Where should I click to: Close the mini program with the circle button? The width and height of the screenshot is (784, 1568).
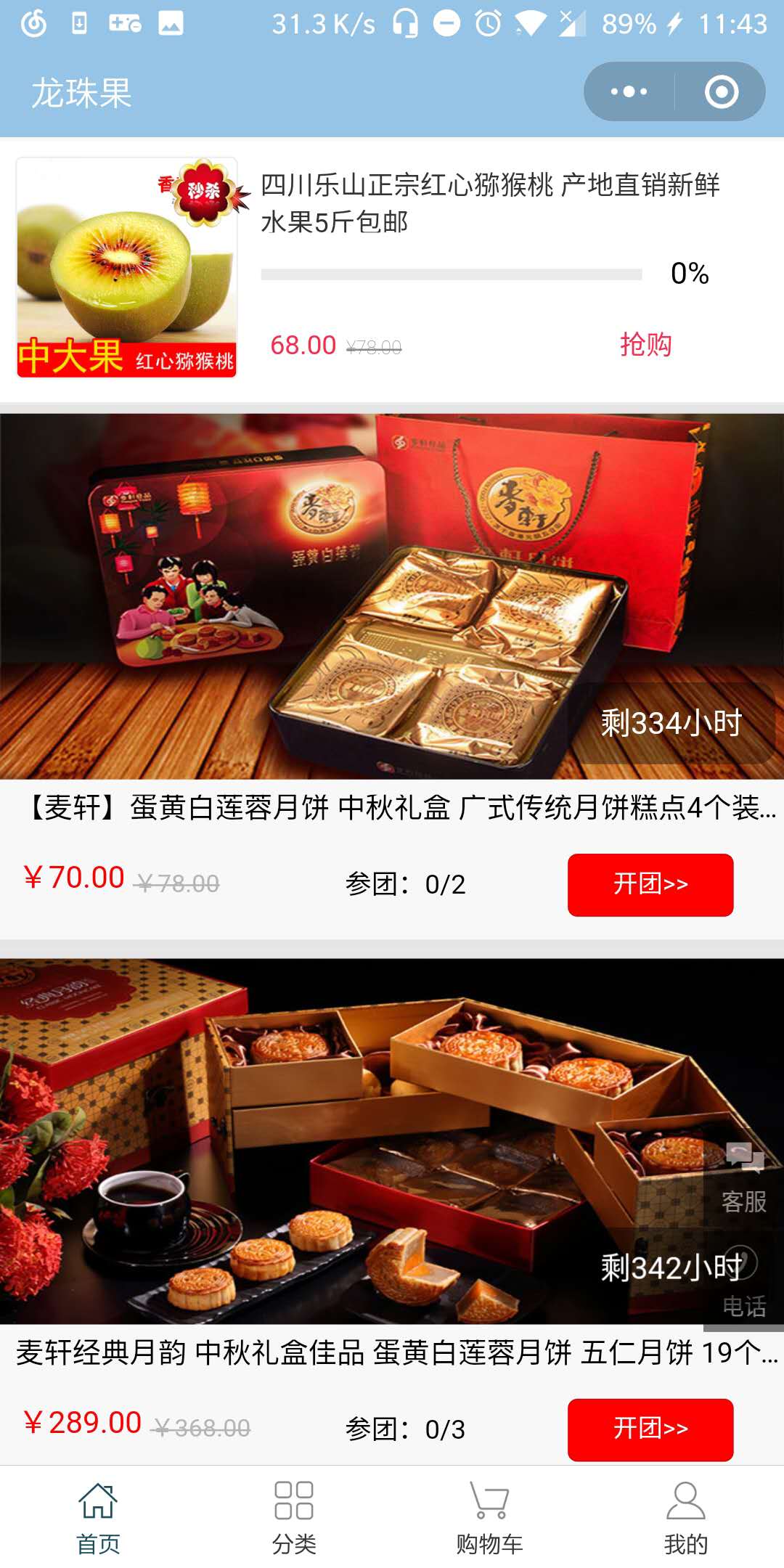pos(721,92)
